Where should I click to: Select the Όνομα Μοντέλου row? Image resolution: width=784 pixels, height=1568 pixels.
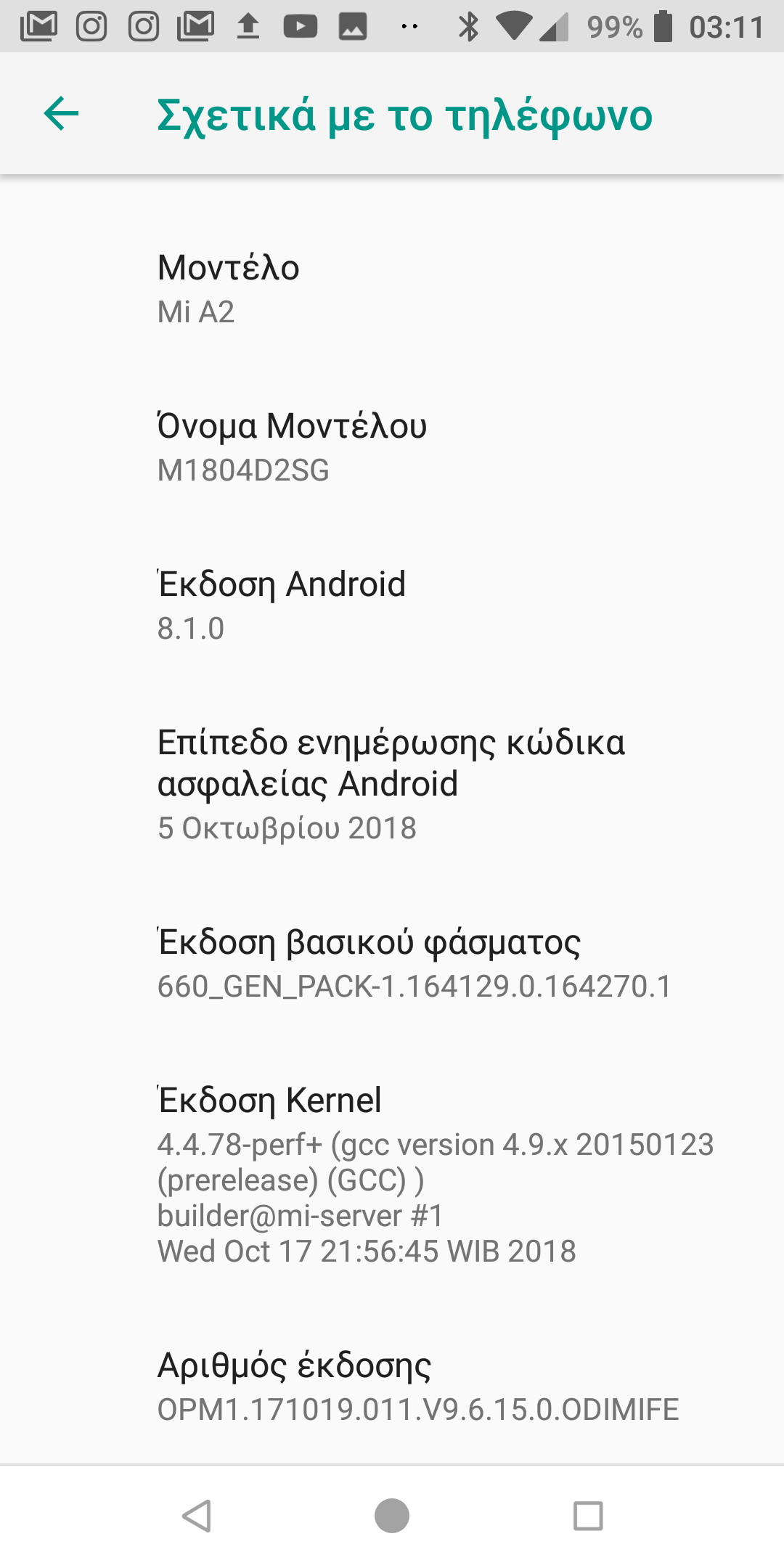(392, 446)
